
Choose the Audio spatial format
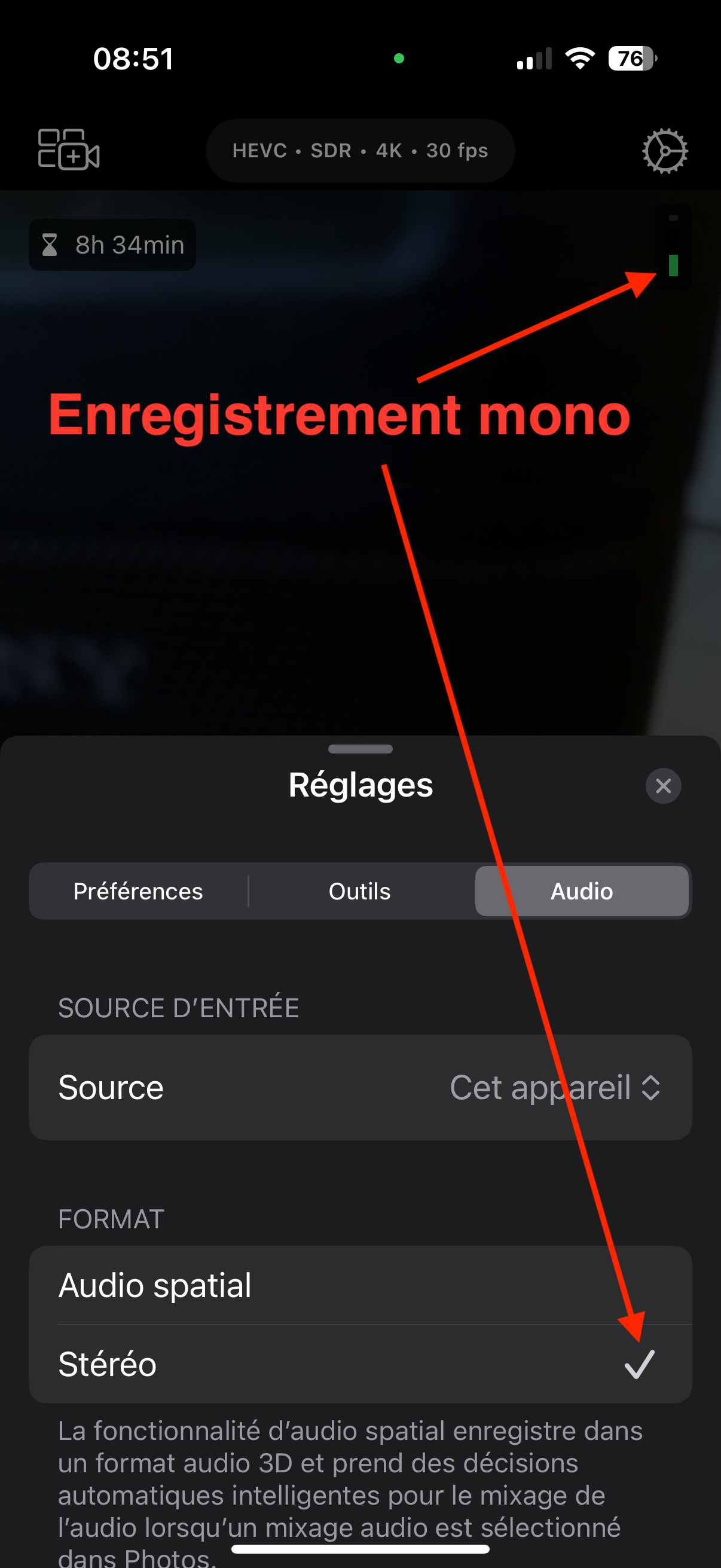click(x=360, y=1285)
